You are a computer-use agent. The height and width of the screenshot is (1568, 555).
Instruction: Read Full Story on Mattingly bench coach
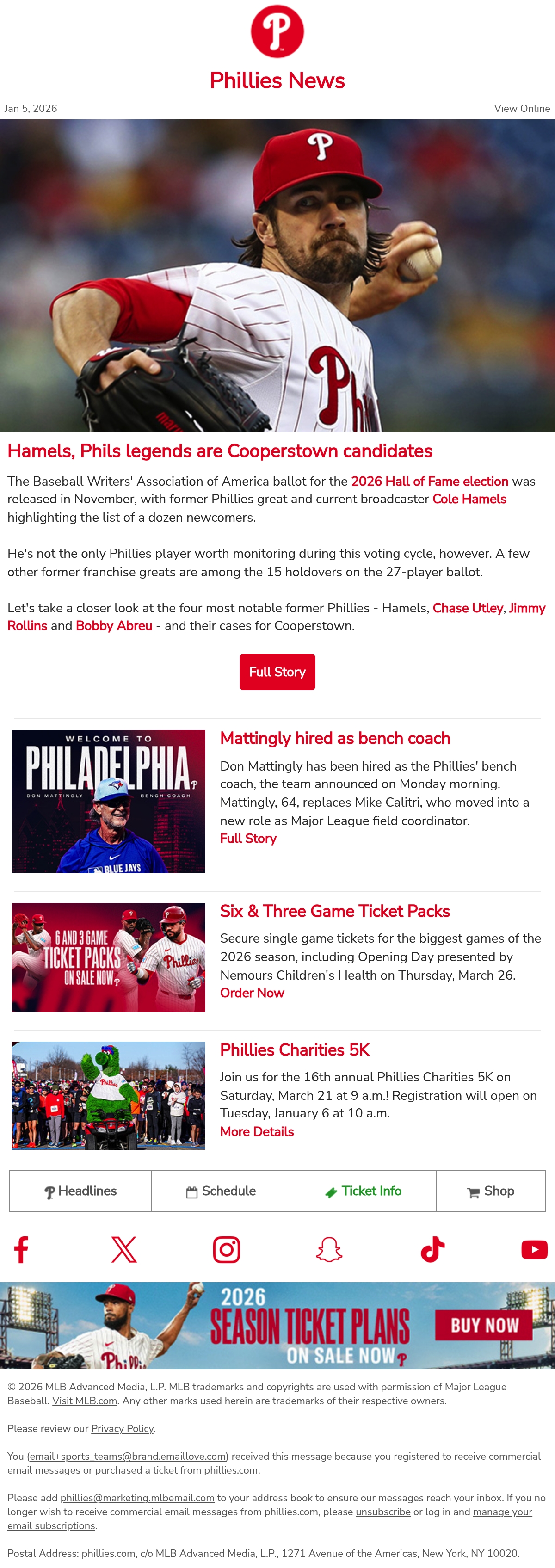point(248,838)
